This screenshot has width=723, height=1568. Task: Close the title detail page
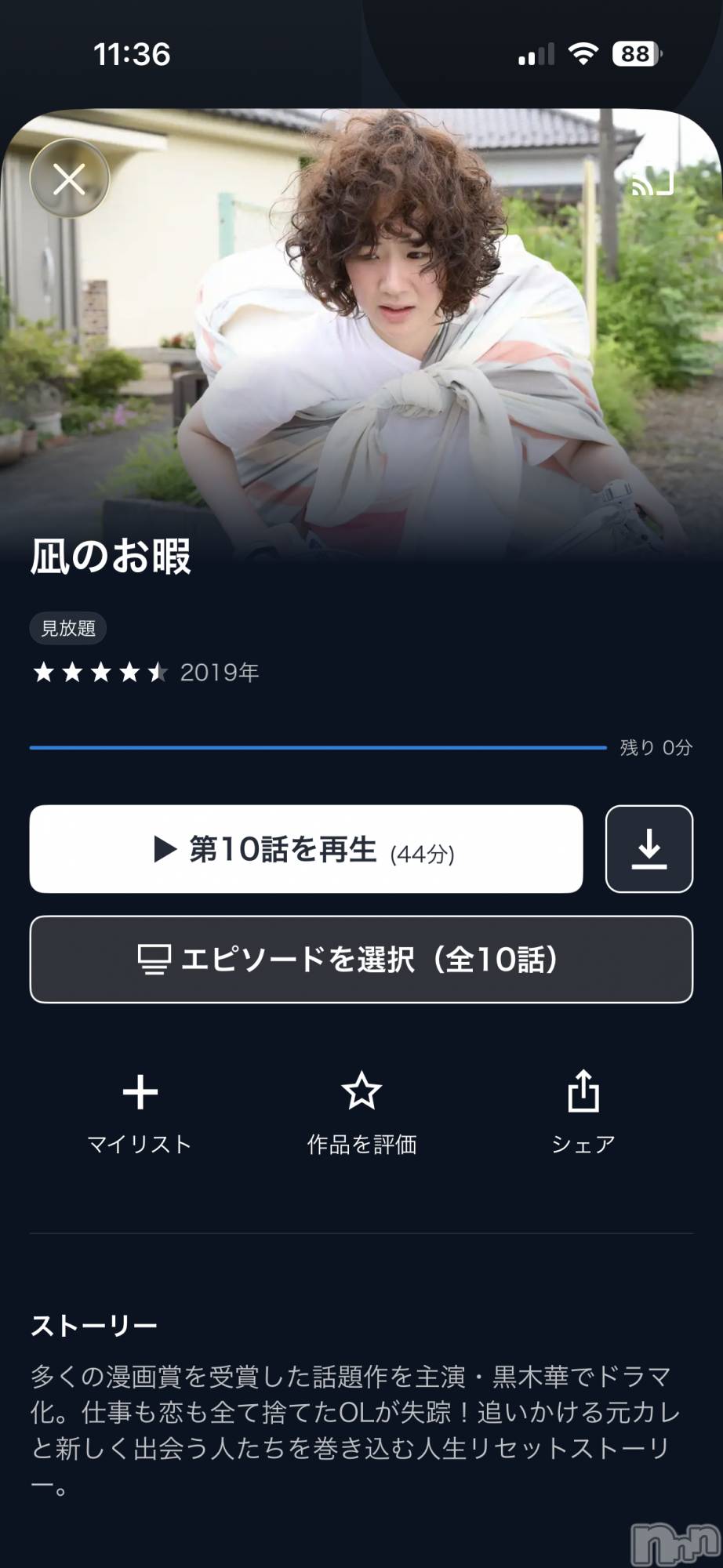click(69, 180)
